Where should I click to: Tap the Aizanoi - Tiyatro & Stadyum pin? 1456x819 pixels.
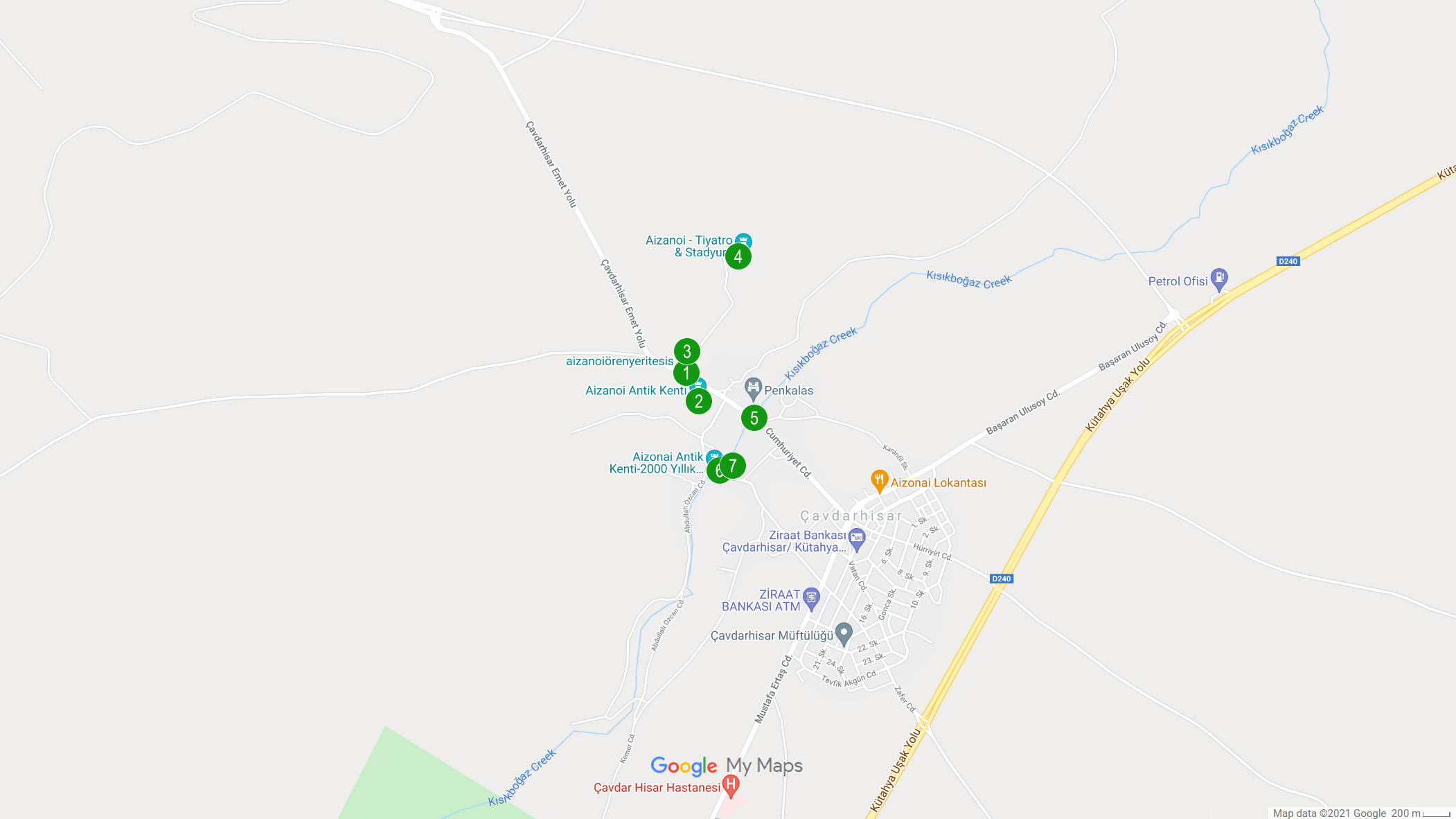tap(745, 240)
